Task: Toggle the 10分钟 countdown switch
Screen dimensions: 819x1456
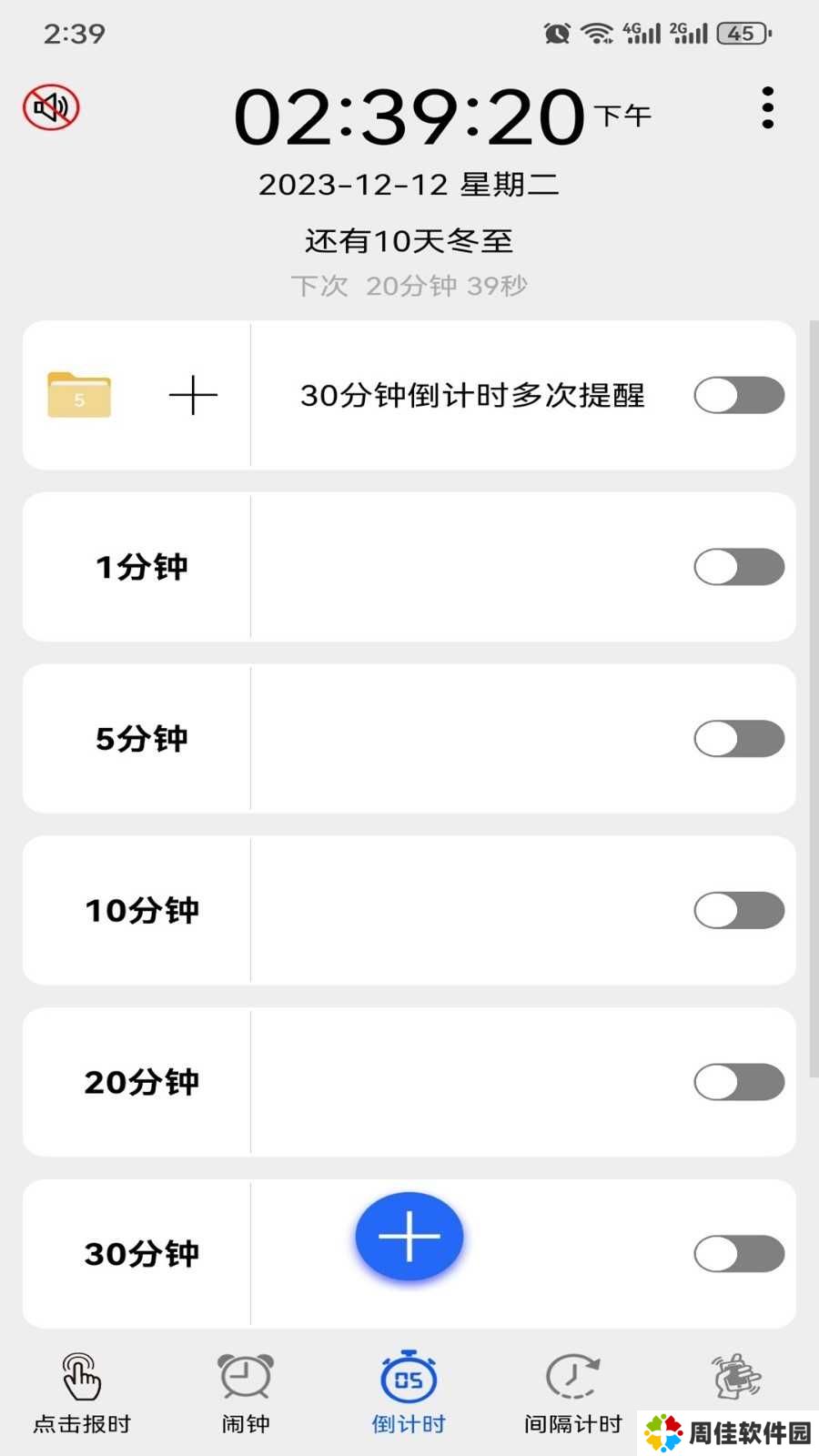Action: point(739,910)
